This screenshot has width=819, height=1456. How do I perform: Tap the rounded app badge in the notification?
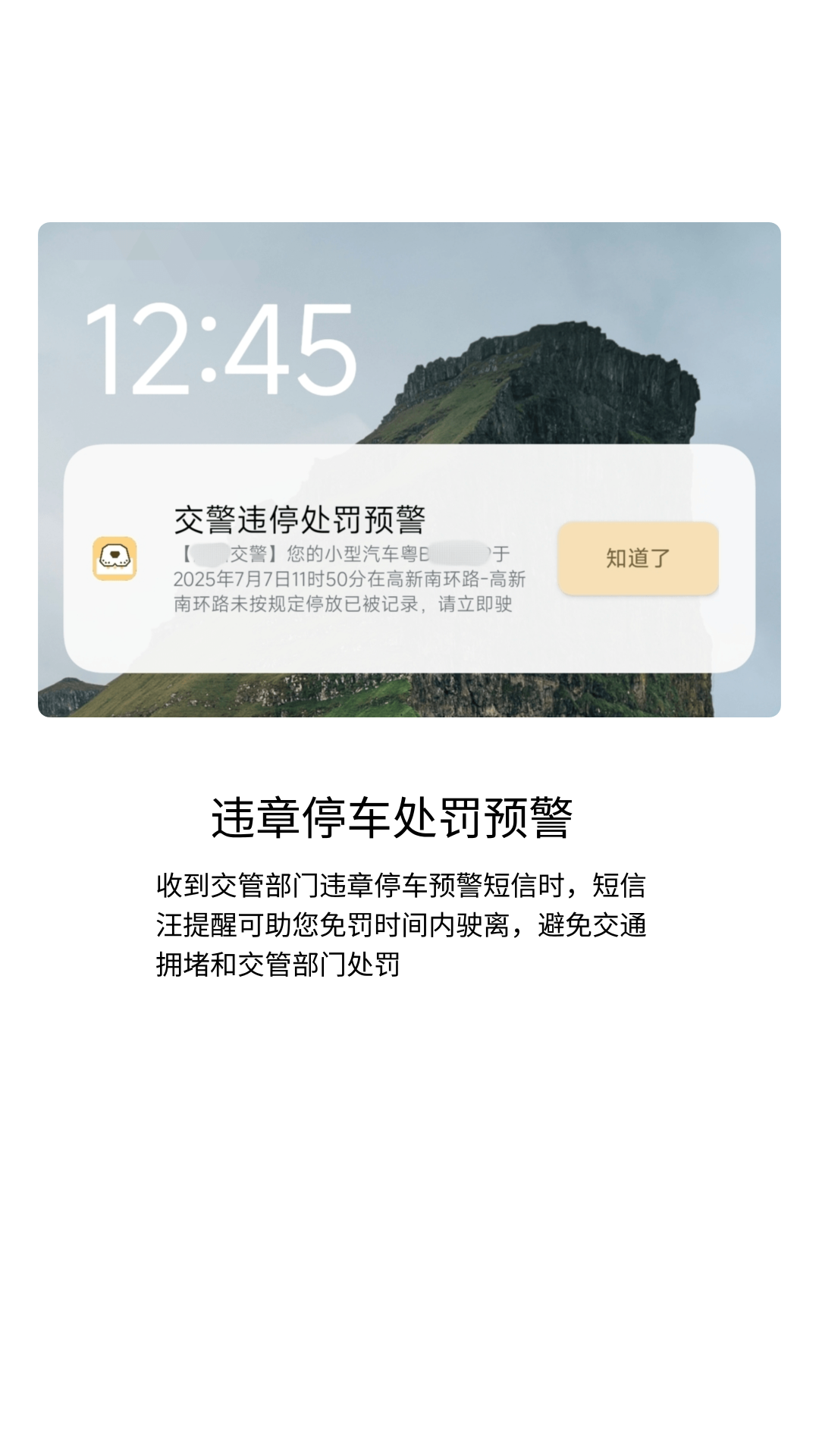click(x=114, y=557)
